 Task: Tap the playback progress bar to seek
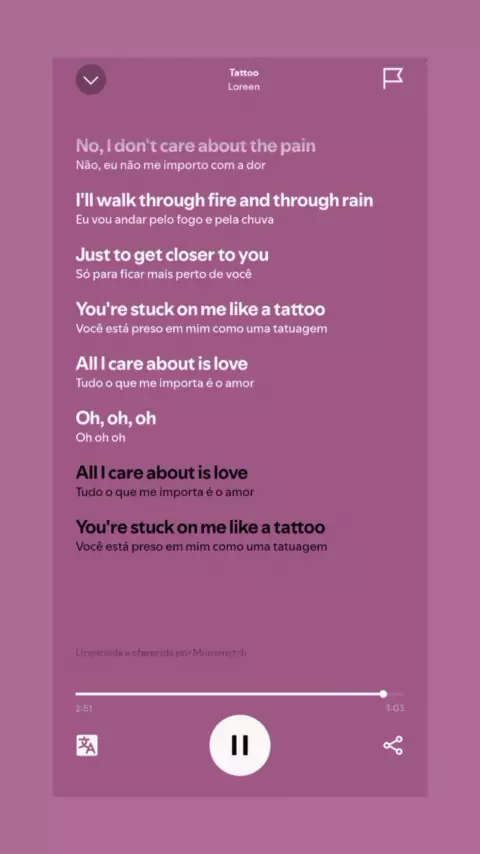[240, 694]
